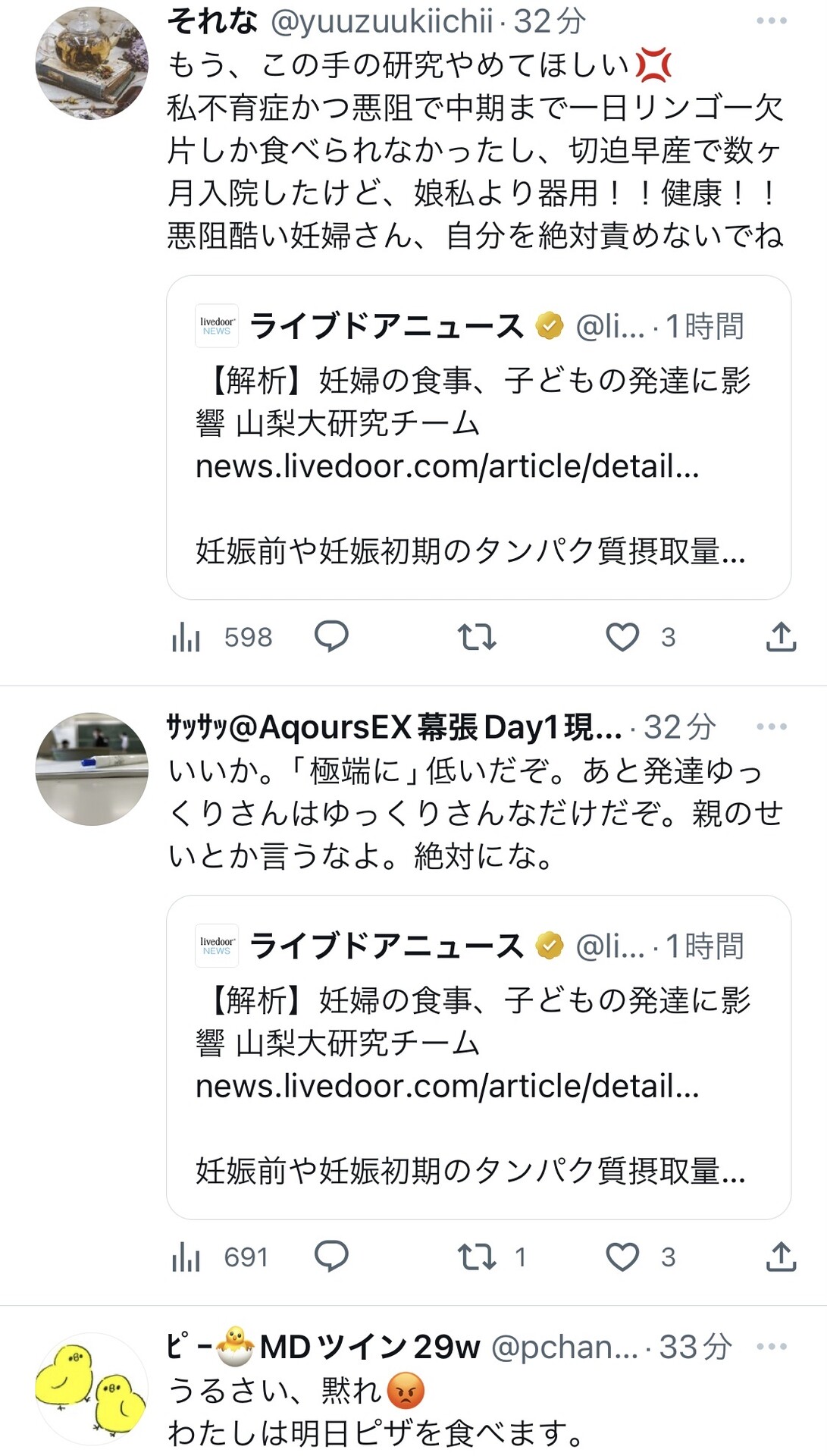Like それな's tweet

click(622, 637)
